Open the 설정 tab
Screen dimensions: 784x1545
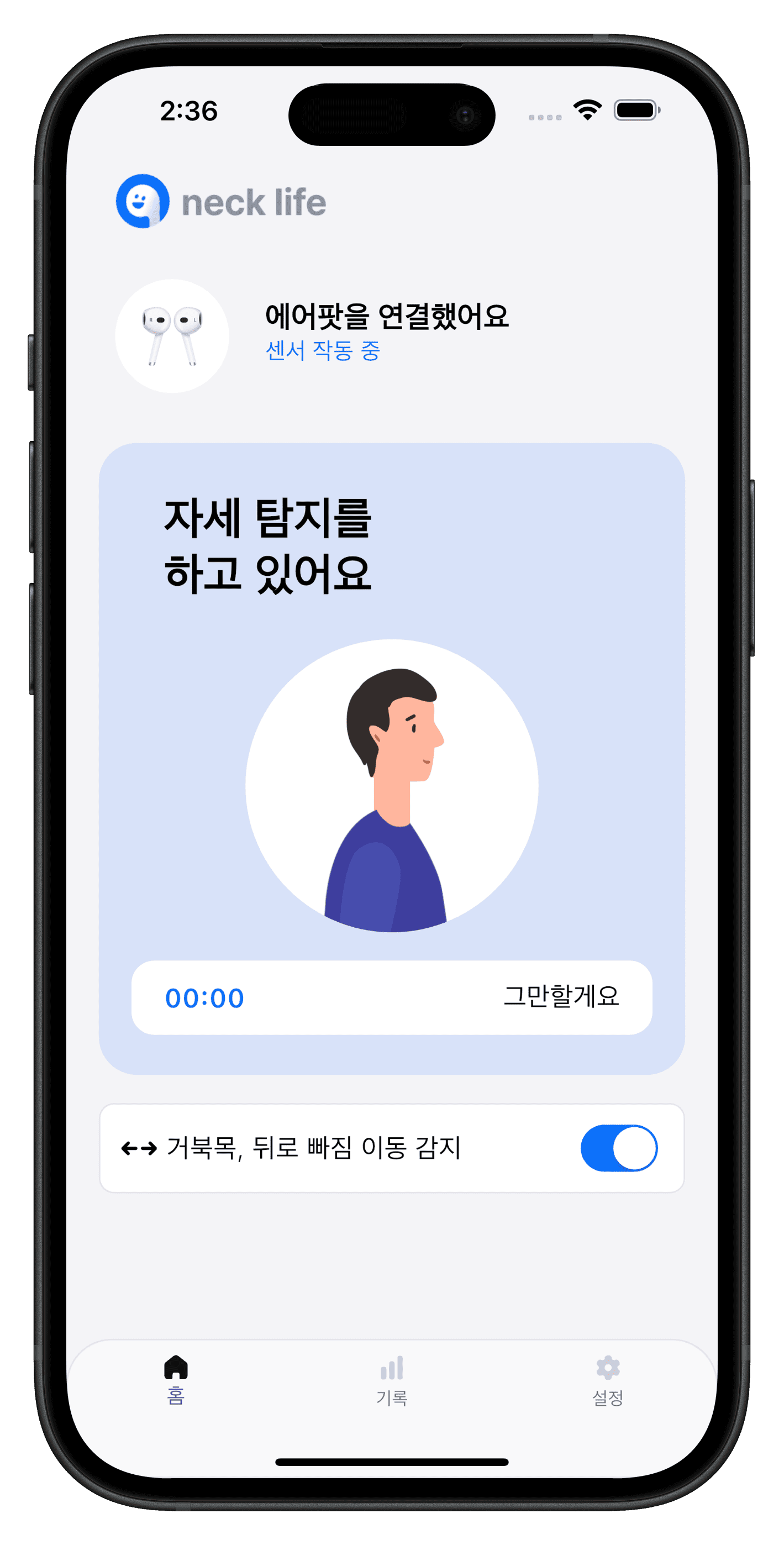[x=608, y=1381]
